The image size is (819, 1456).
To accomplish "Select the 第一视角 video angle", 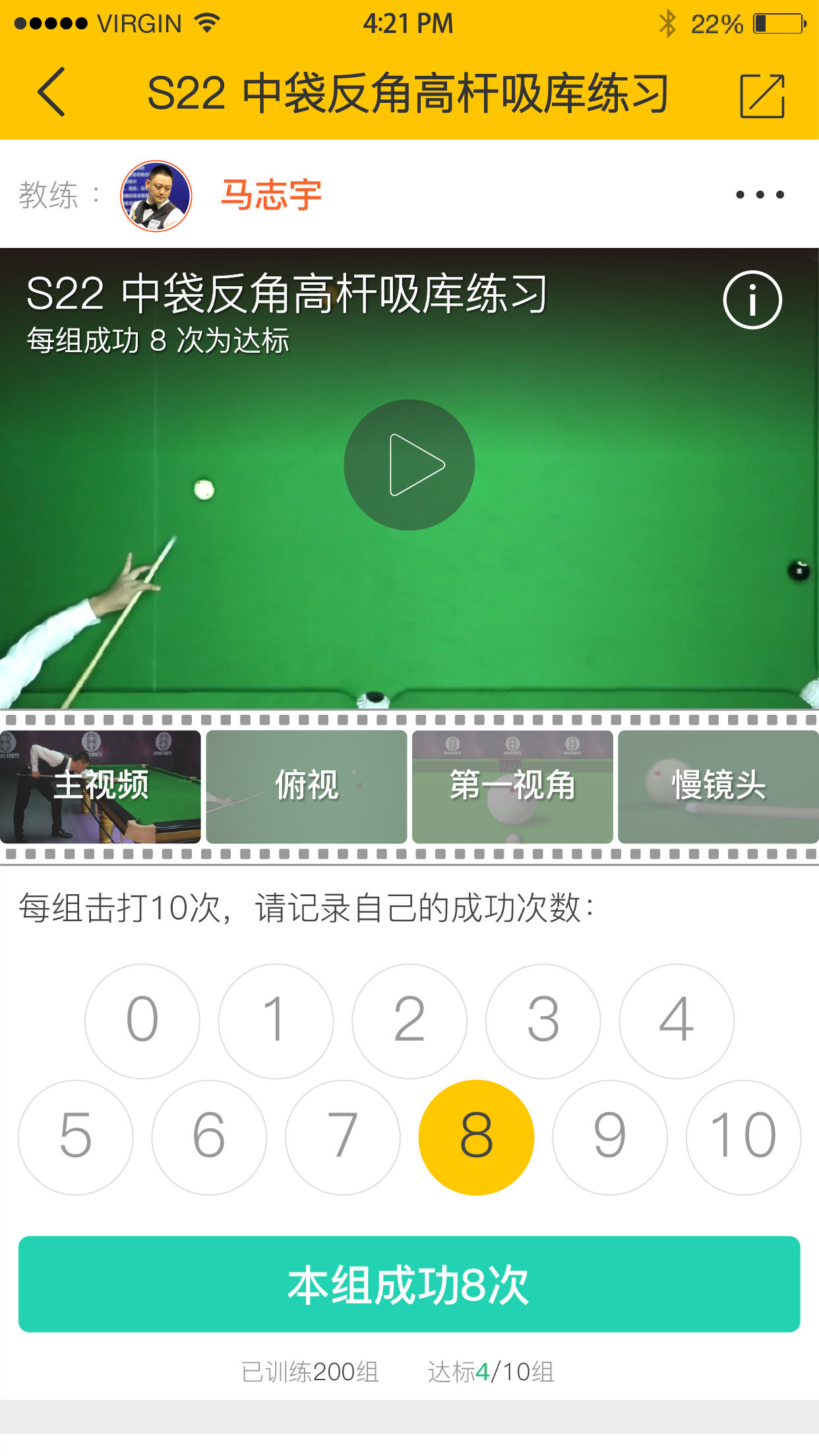I will [512, 786].
